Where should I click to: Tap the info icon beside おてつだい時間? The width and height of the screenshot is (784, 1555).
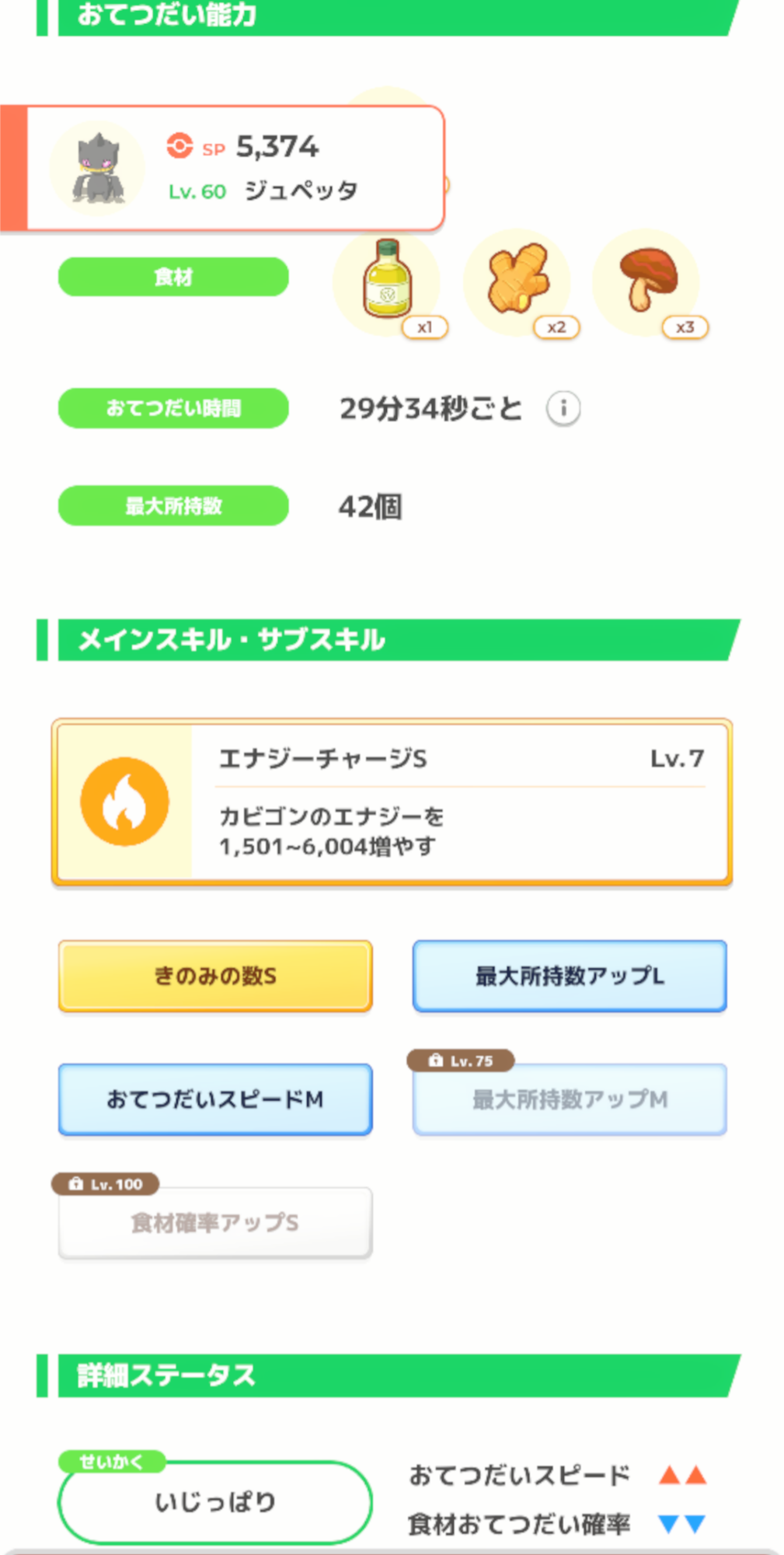[563, 408]
